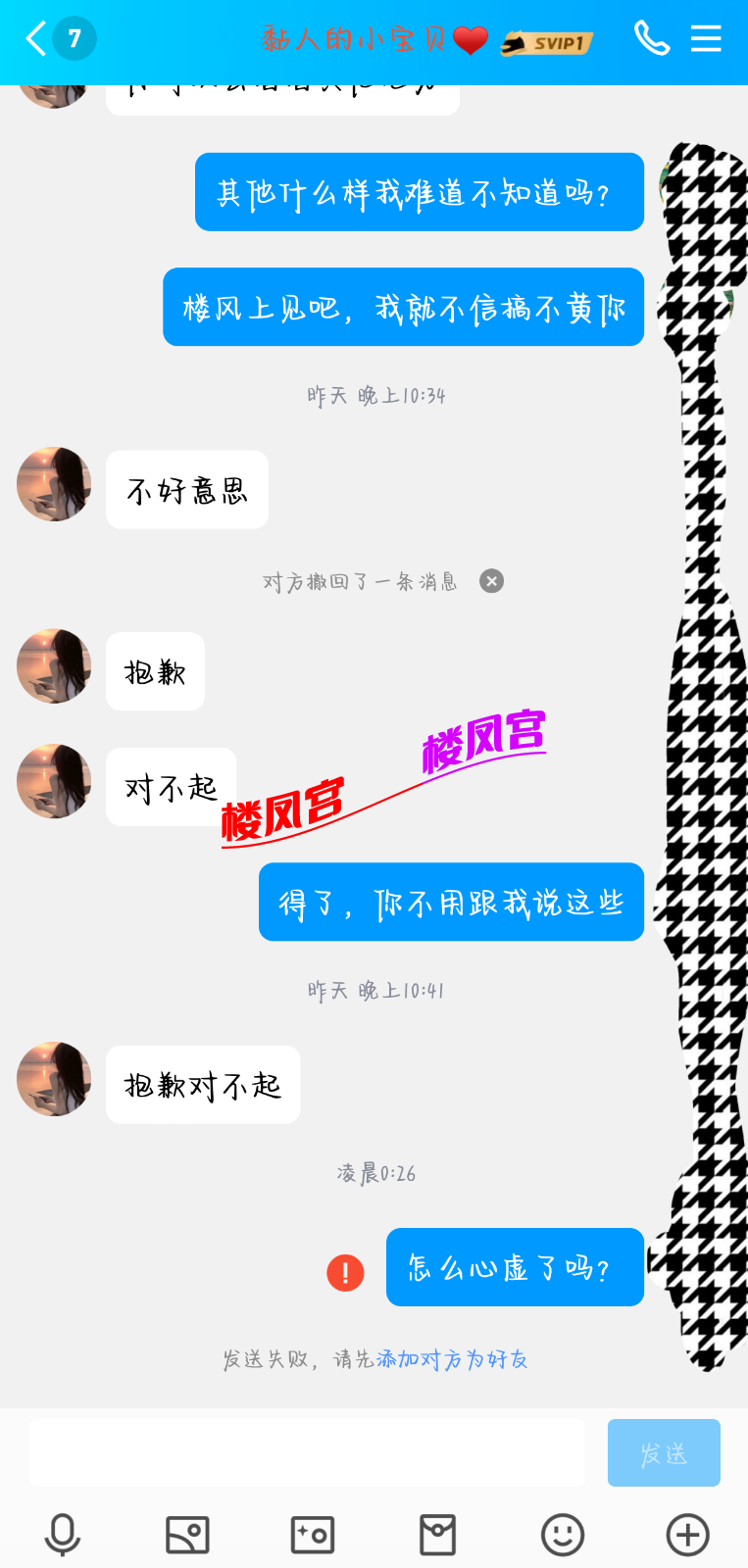Screen dimensions: 748x1568
Task: Open the contact's avatar next to 不好意思
Action: (54, 484)
